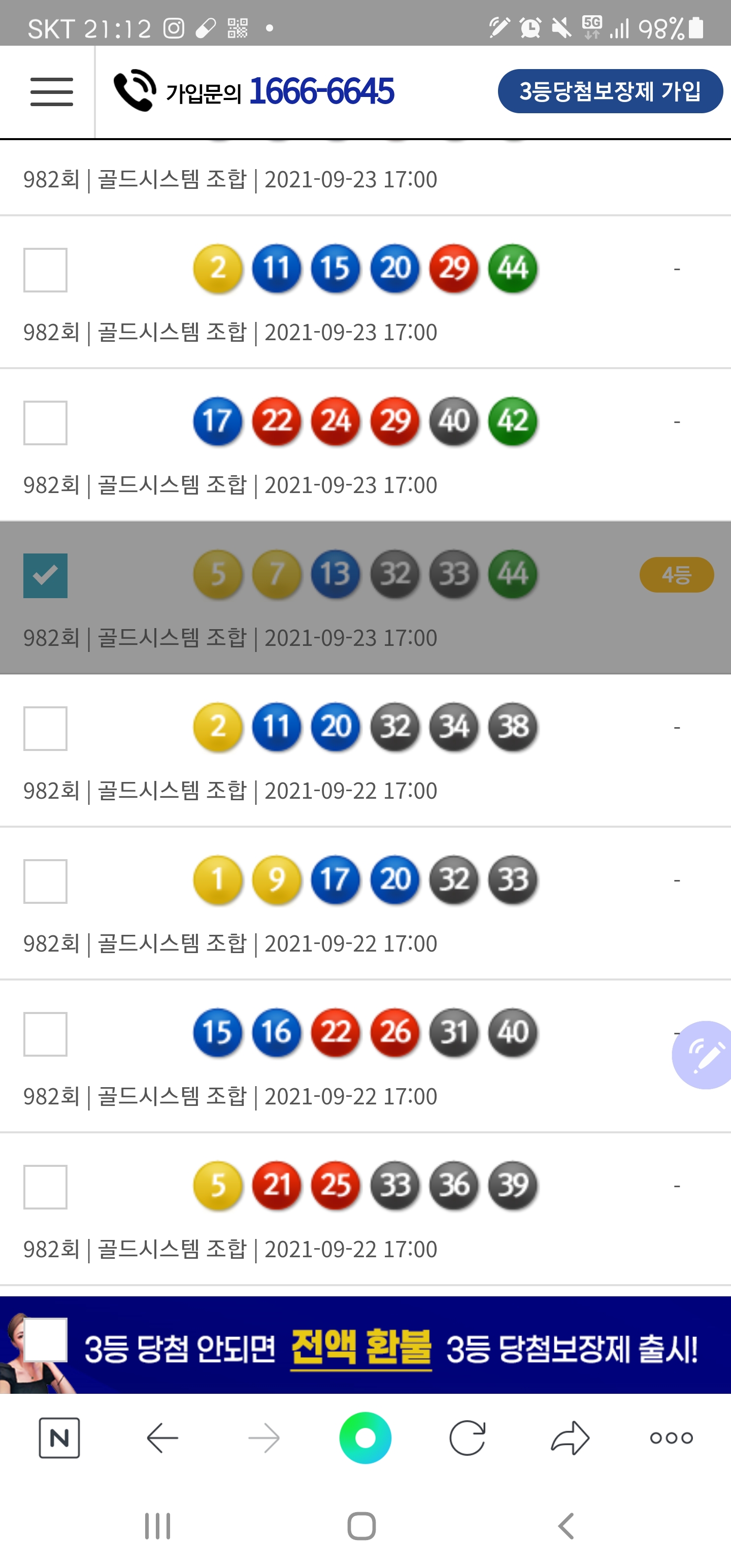Uncheck the 4등 winning row checkbox
The height and width of the screenshot is (1568, 731).
click(x=46, y=575)
